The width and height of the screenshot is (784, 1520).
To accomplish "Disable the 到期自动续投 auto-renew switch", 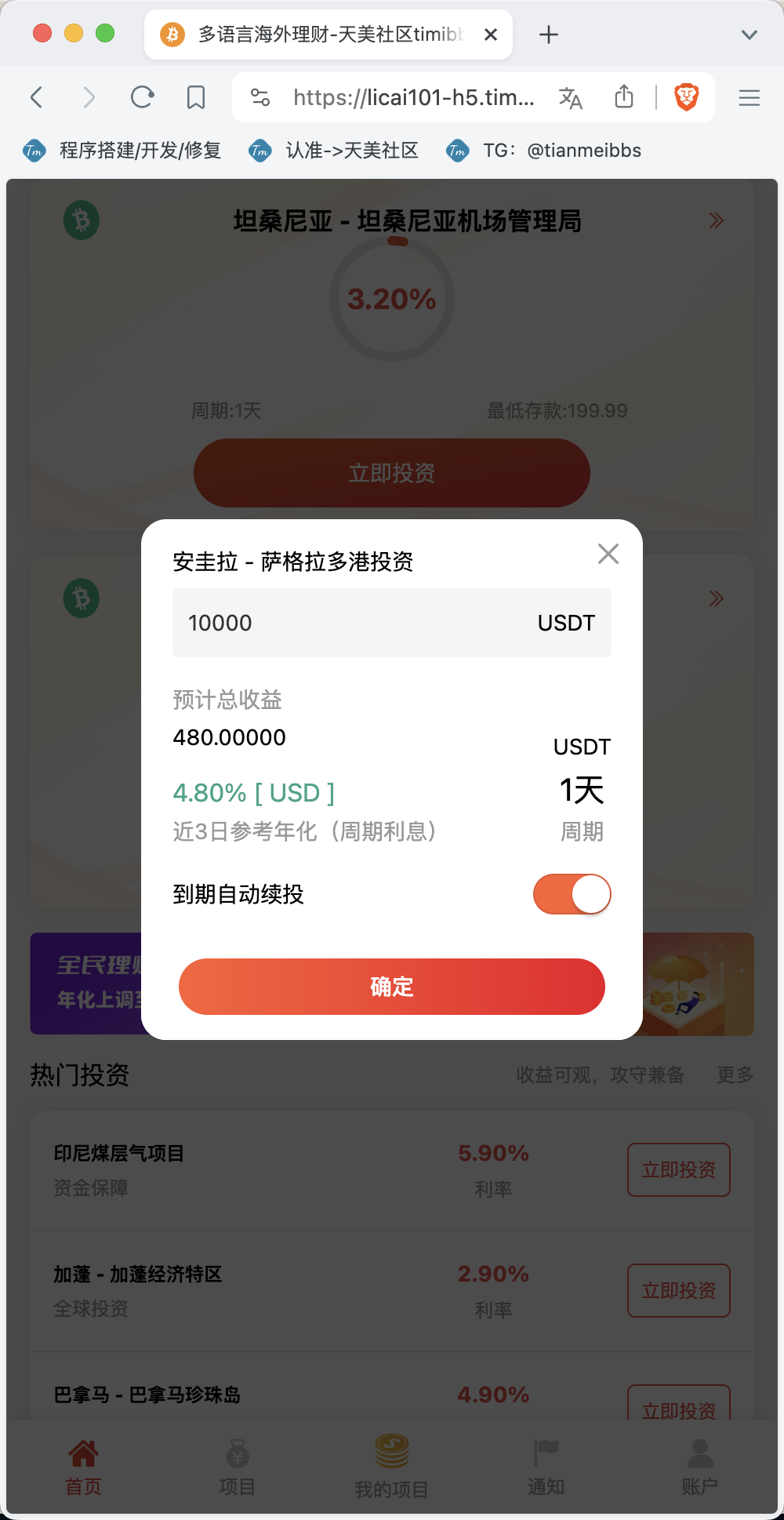I will point(572,894).
